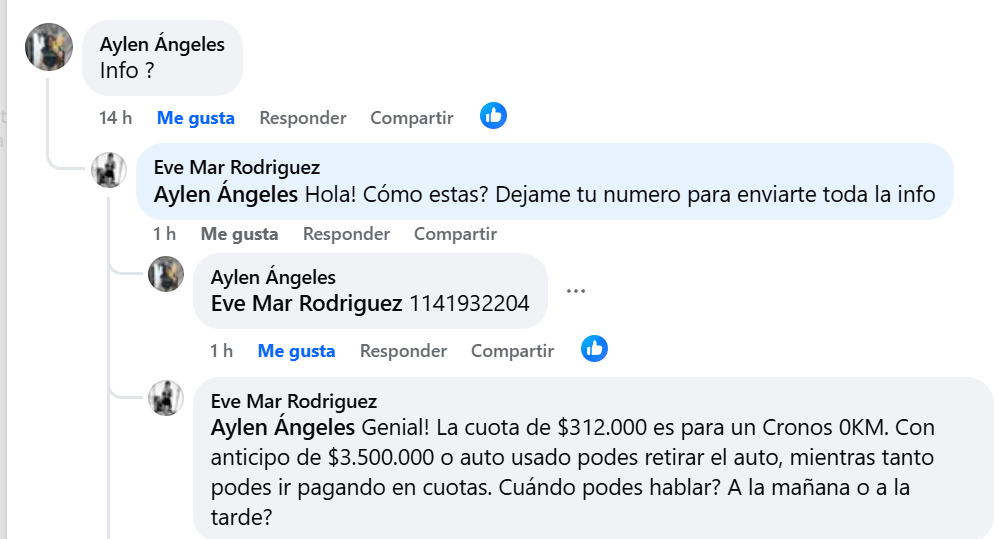Screen dimensions: 1000x539
Task: Share Aylen's 'Info ?' comment
Action: click(x=411, y=118)
